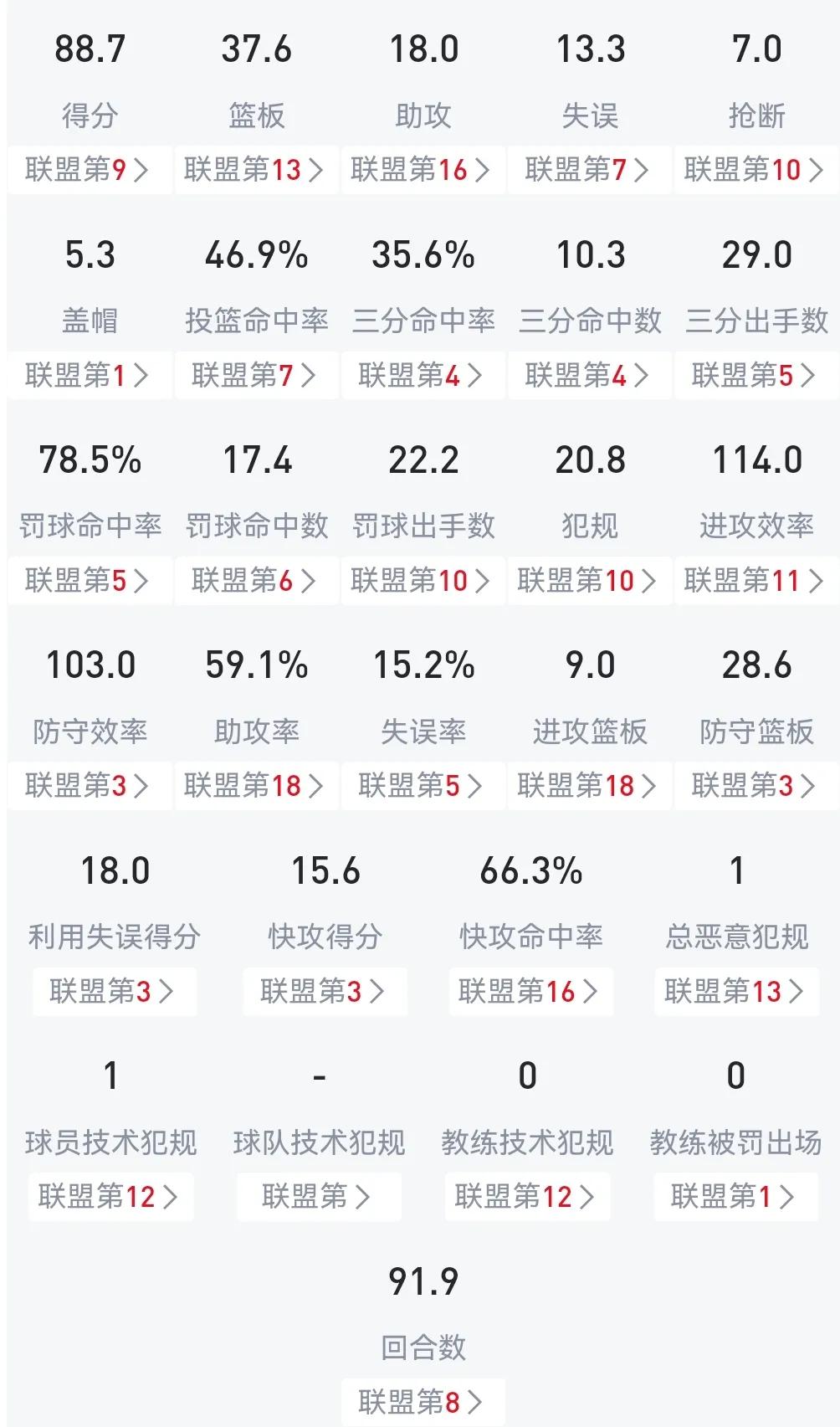View 总恶意犯规 league ranking

[x=736, y=991]
